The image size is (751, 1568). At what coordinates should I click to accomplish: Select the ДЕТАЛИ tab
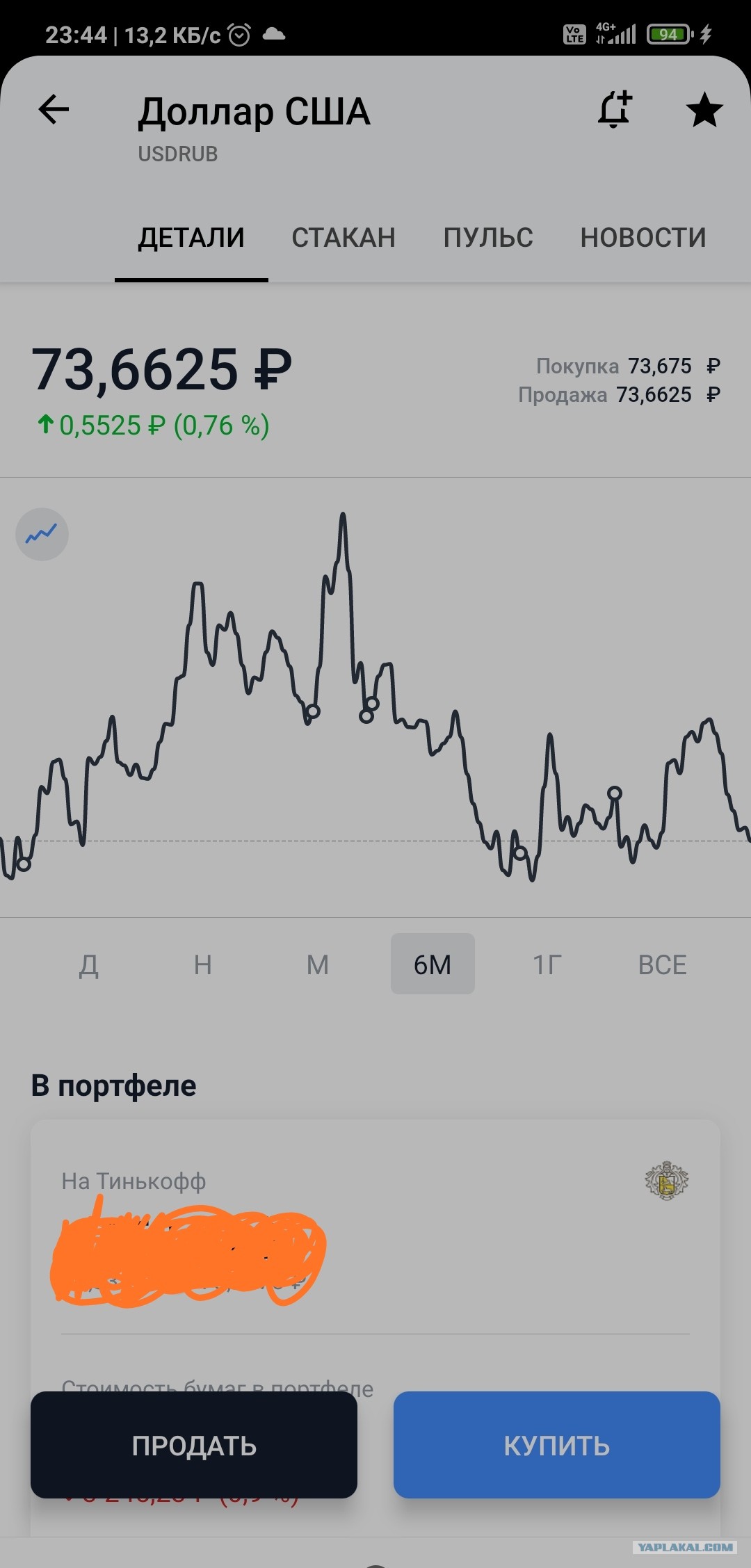[191, 238]
